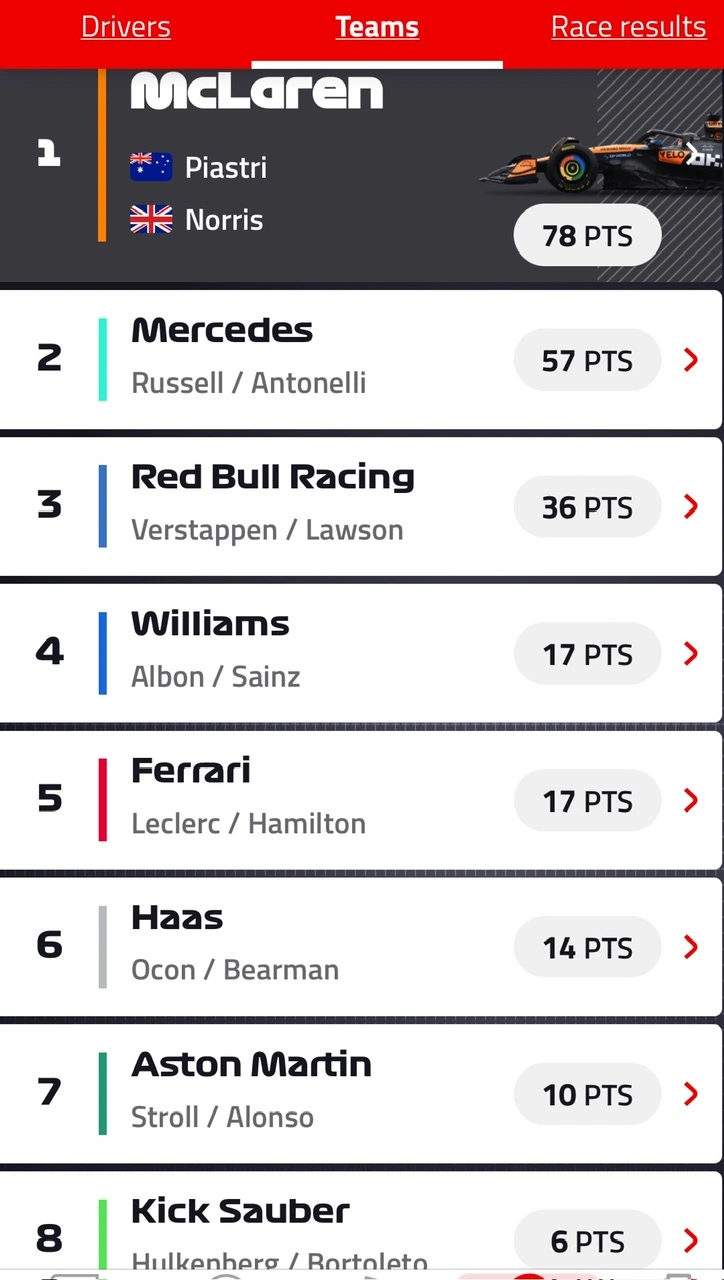724x1280 pixels.
Task: Show Ferrari team details
Action: 361,800
